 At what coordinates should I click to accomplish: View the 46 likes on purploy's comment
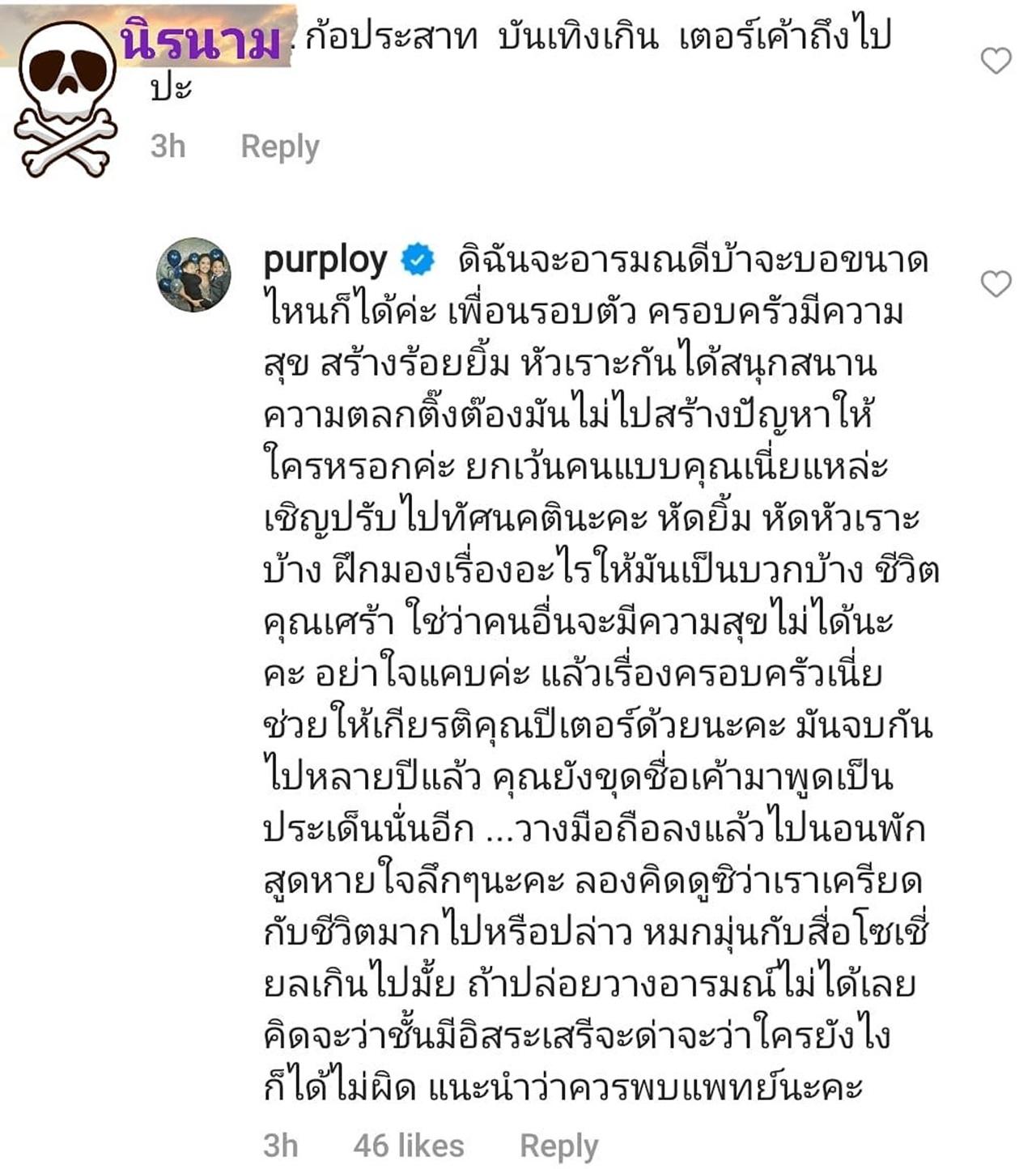(x=409, y=1146)
